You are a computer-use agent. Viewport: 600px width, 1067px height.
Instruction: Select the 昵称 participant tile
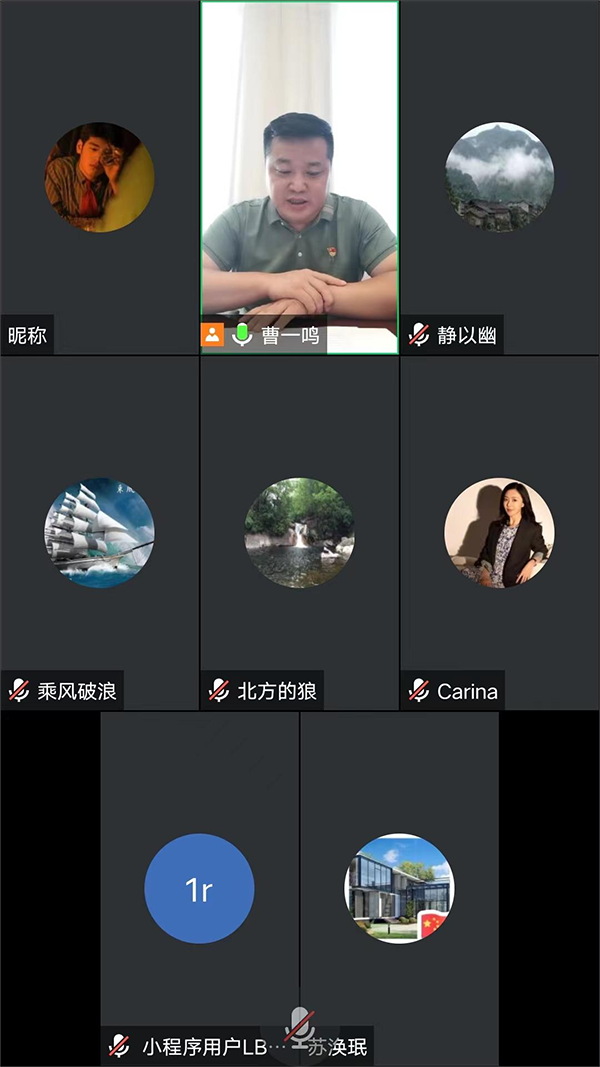tap(99, 178)
